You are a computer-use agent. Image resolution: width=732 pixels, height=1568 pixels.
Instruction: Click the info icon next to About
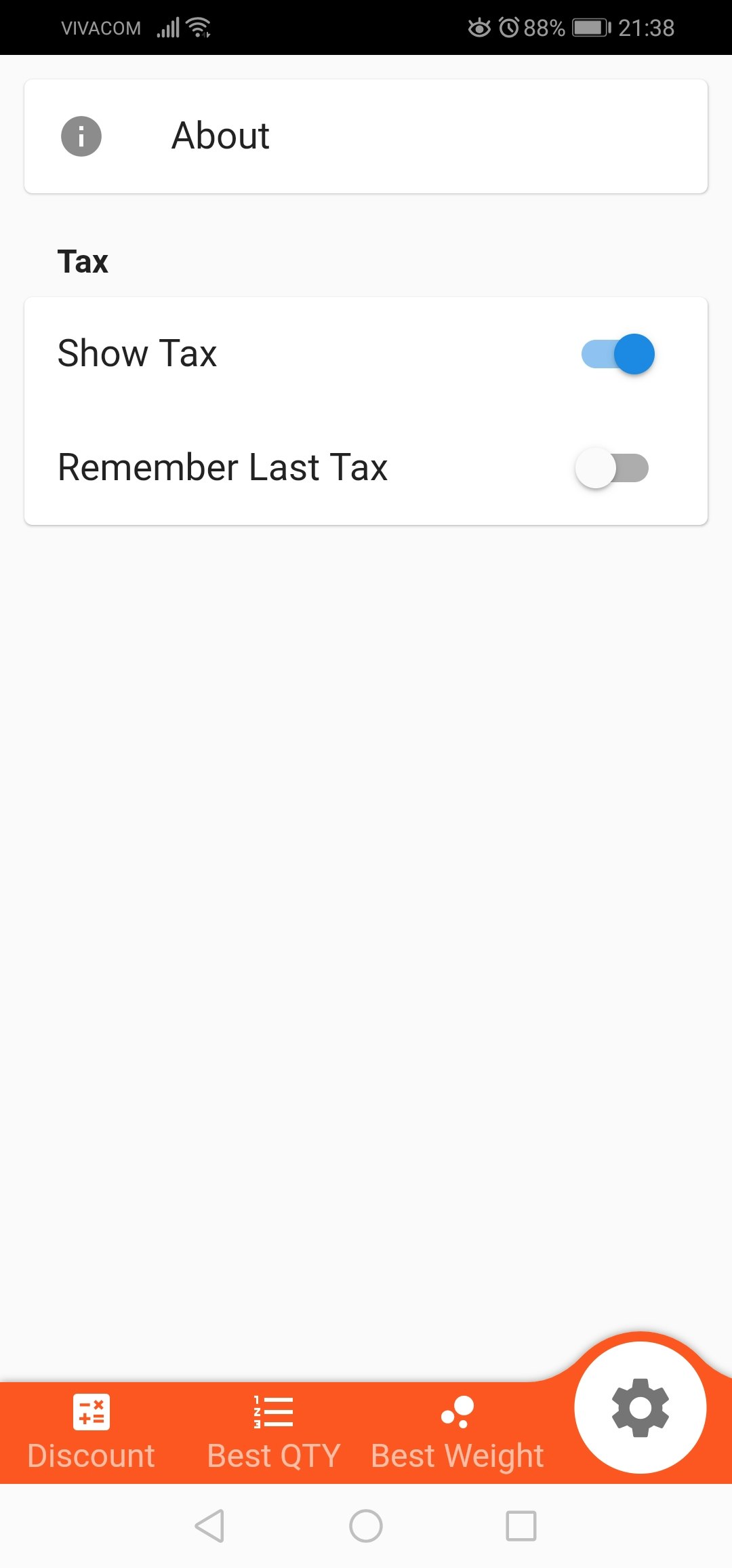[x=81, y=136]
